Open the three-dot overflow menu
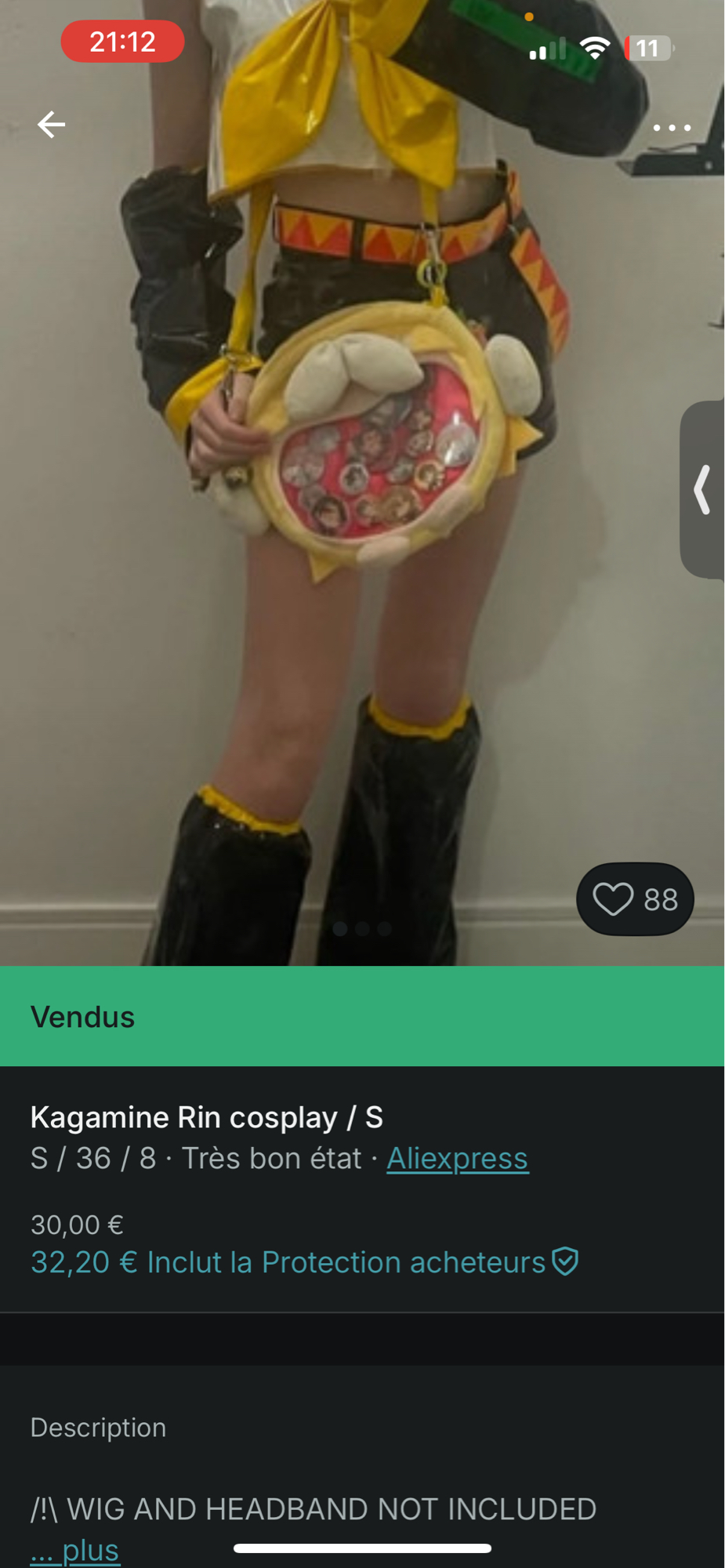725x1568 pixels. pos(672,127)
